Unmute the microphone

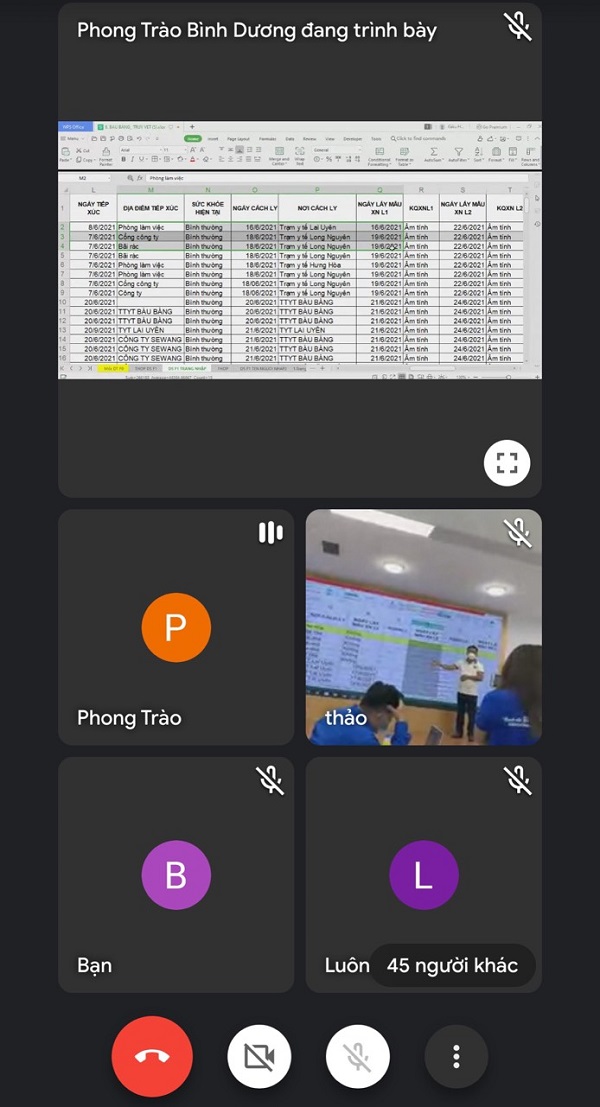[x=358, y=1056]
